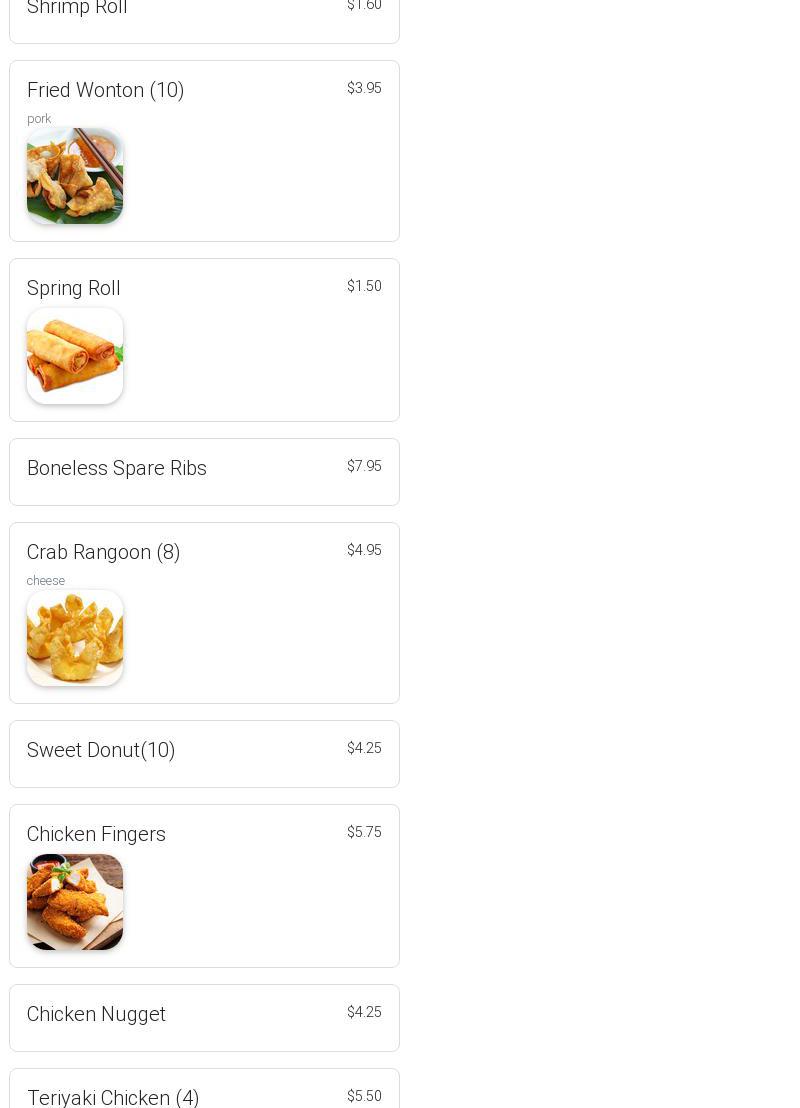
Task: Open the Chicken Fingers card
Action: [204, 885]
